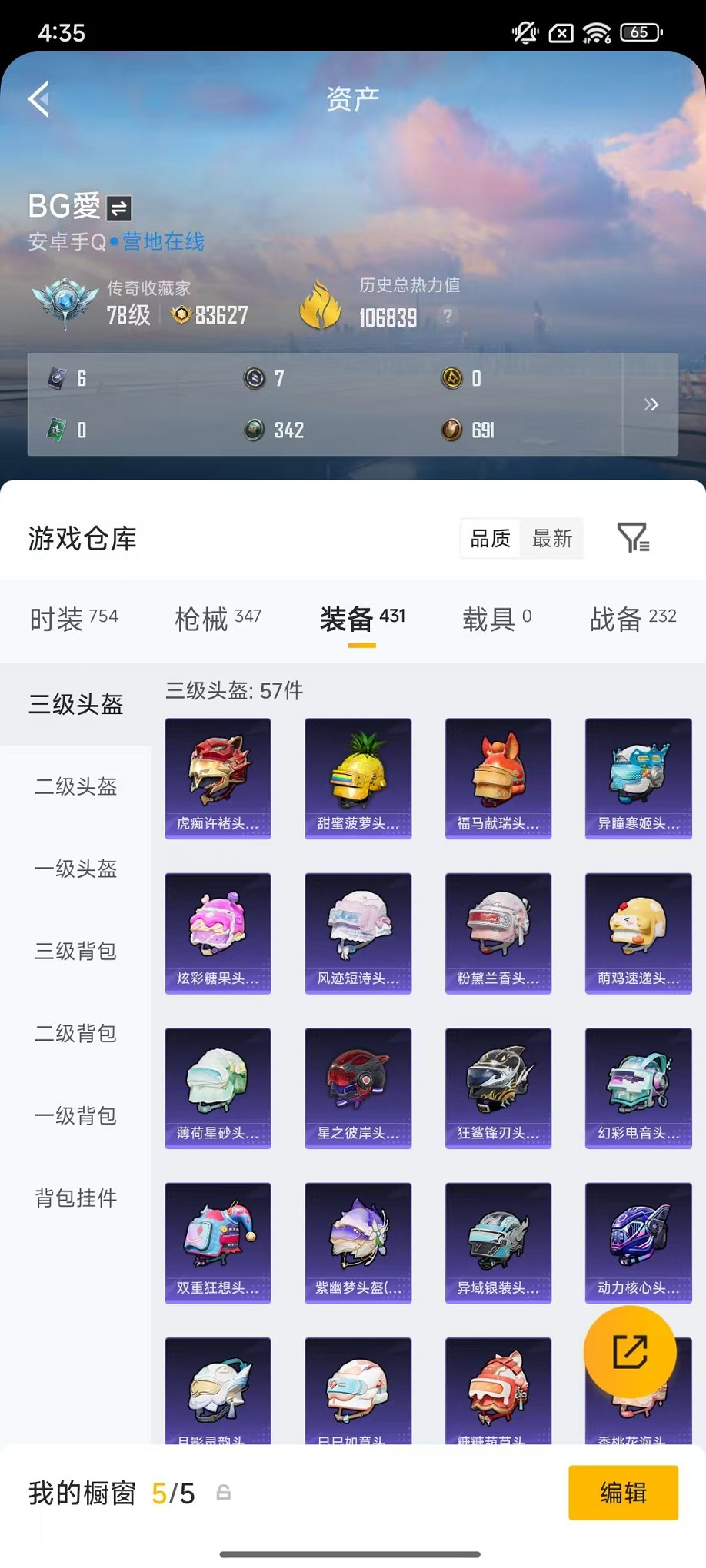Switch sorting to 最新 mode
Viewport: 706px width, 1568px height.
click(x=551, y=539)
